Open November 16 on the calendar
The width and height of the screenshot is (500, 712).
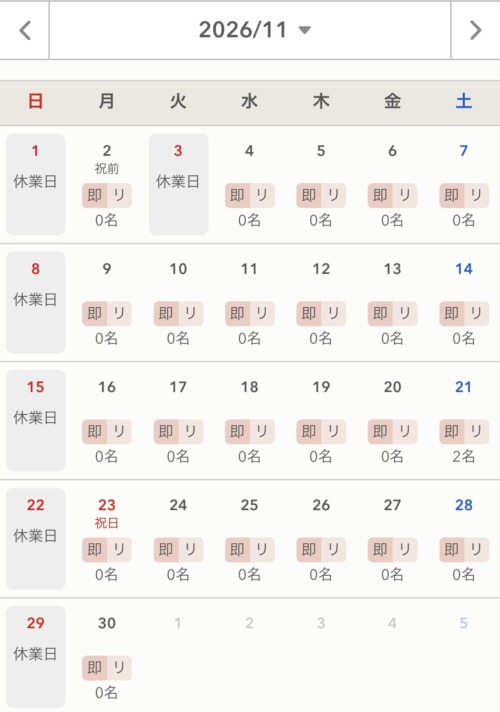107,420
